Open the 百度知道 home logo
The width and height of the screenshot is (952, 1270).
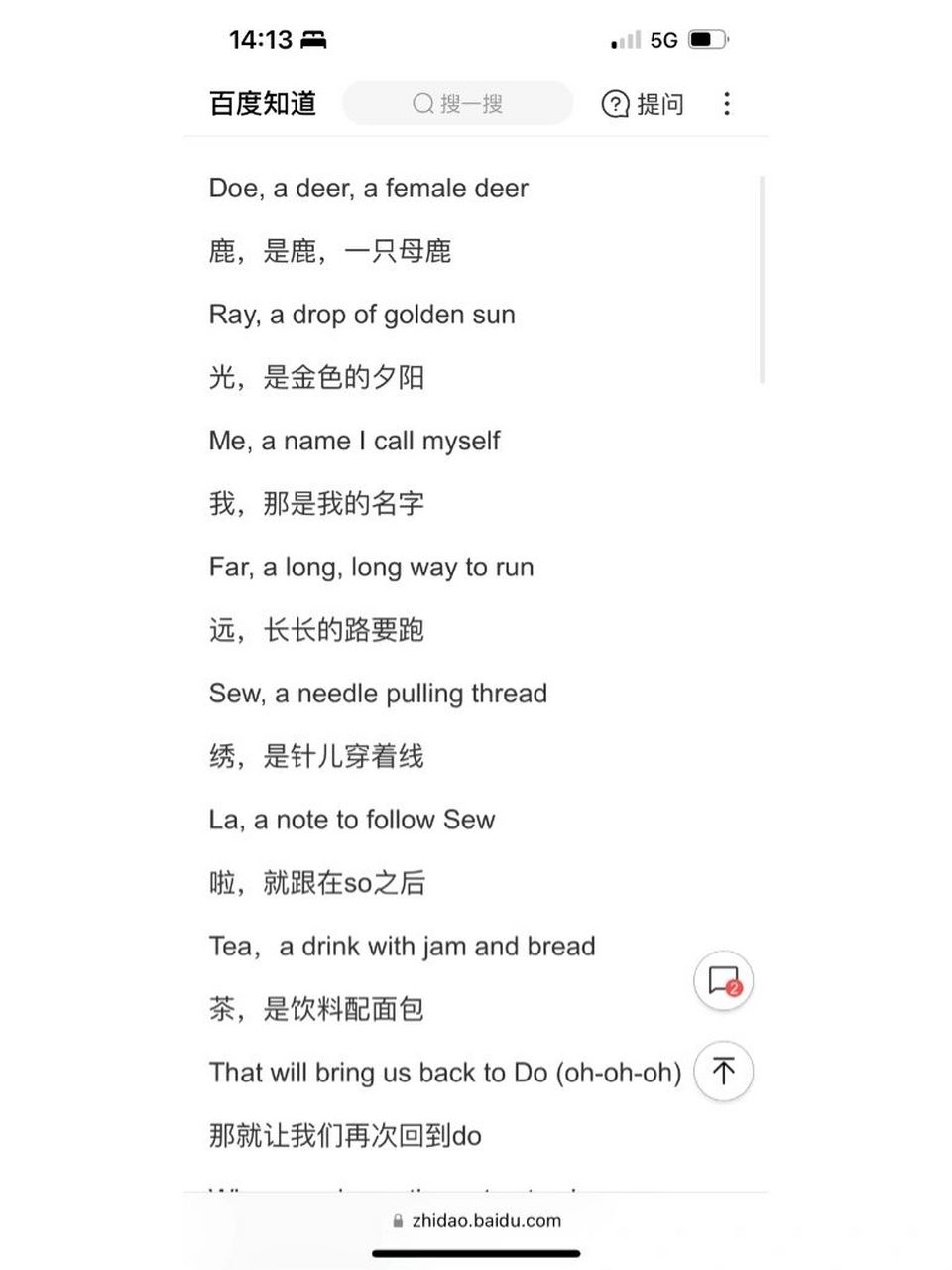(263, 104)
